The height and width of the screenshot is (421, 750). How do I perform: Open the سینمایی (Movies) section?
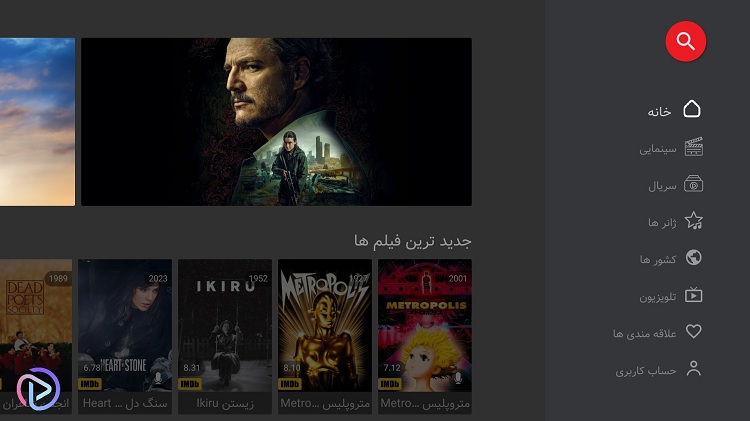pyautogui.click(x=671, y=148)
